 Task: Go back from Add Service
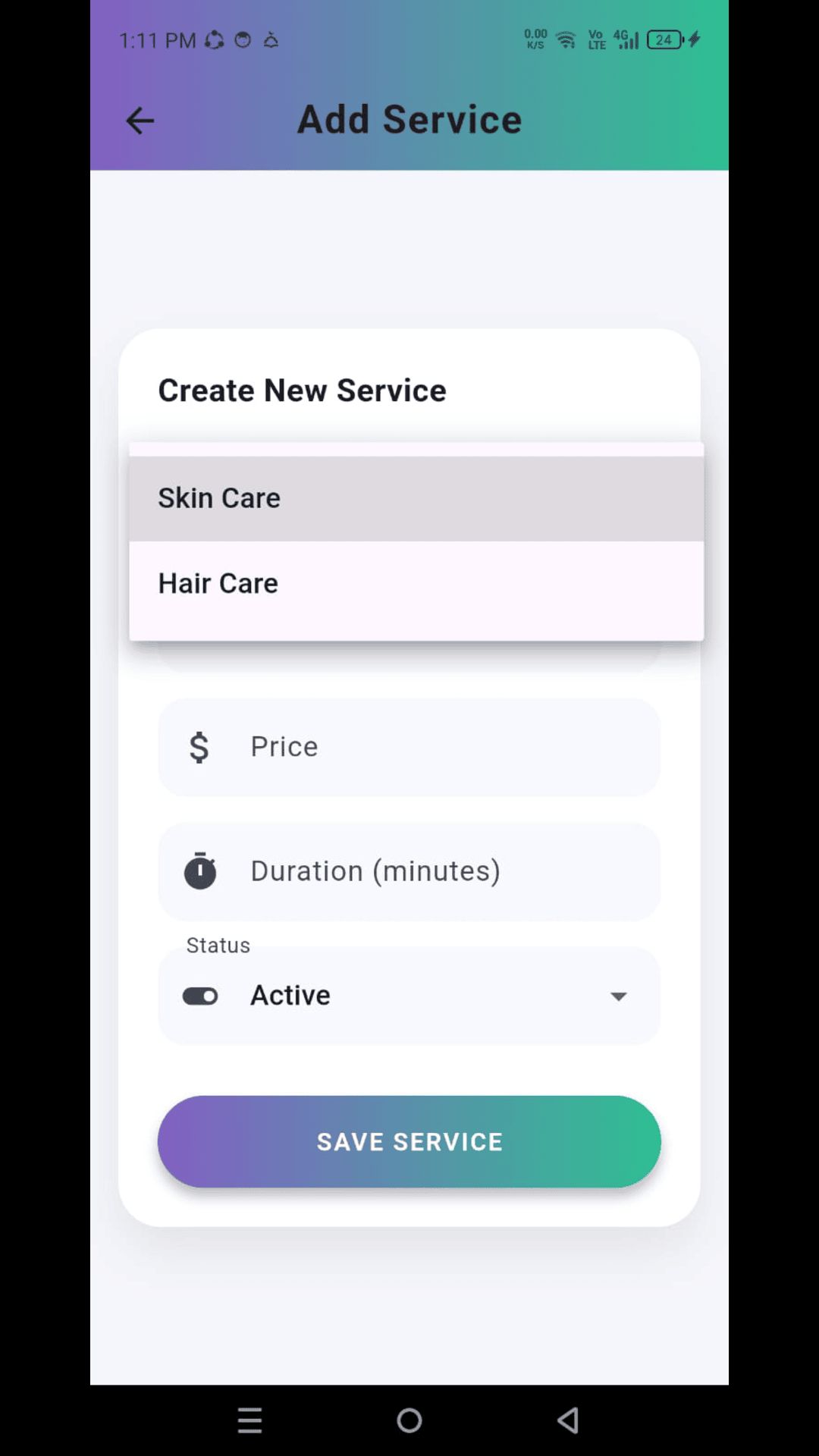[x=140, y=121]
